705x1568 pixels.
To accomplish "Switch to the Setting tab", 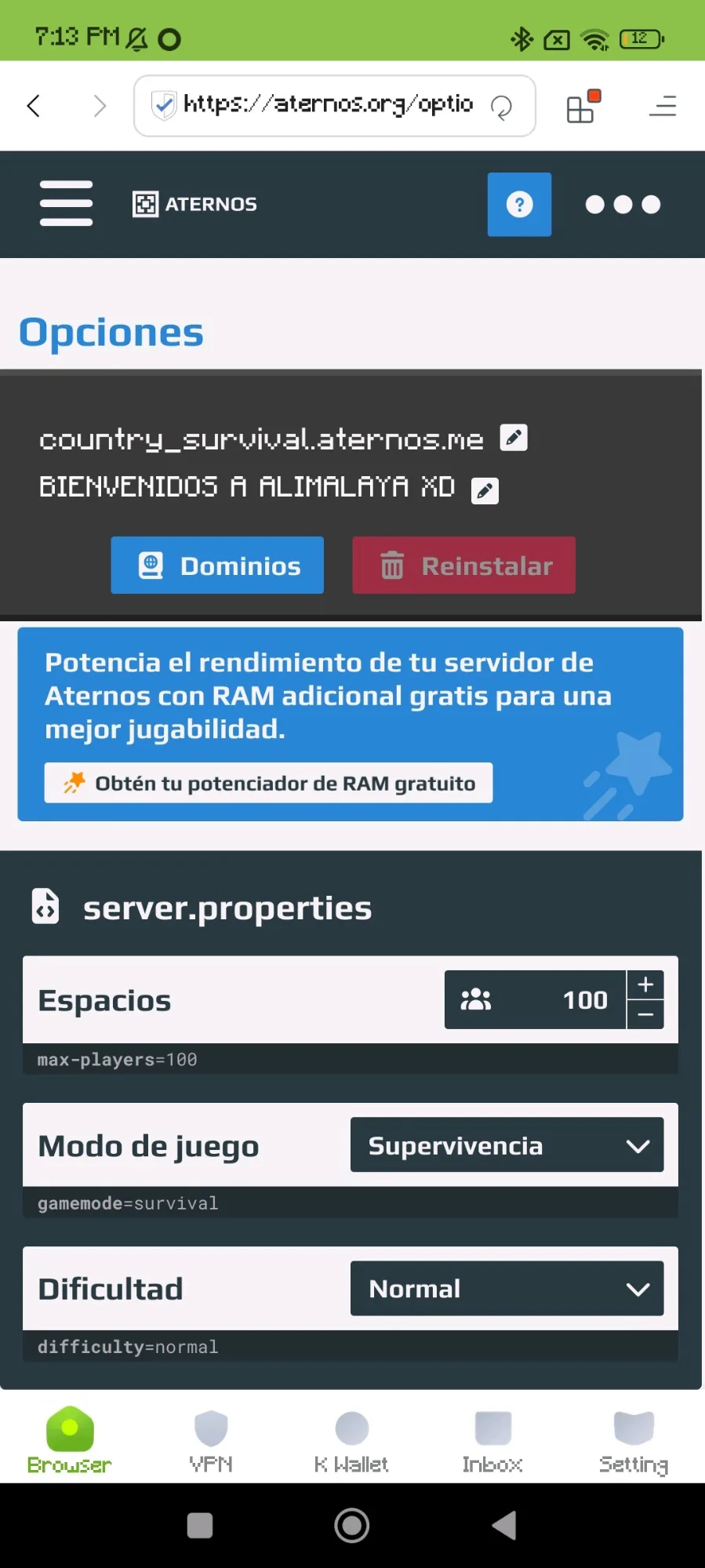I will click(634, 1441).
